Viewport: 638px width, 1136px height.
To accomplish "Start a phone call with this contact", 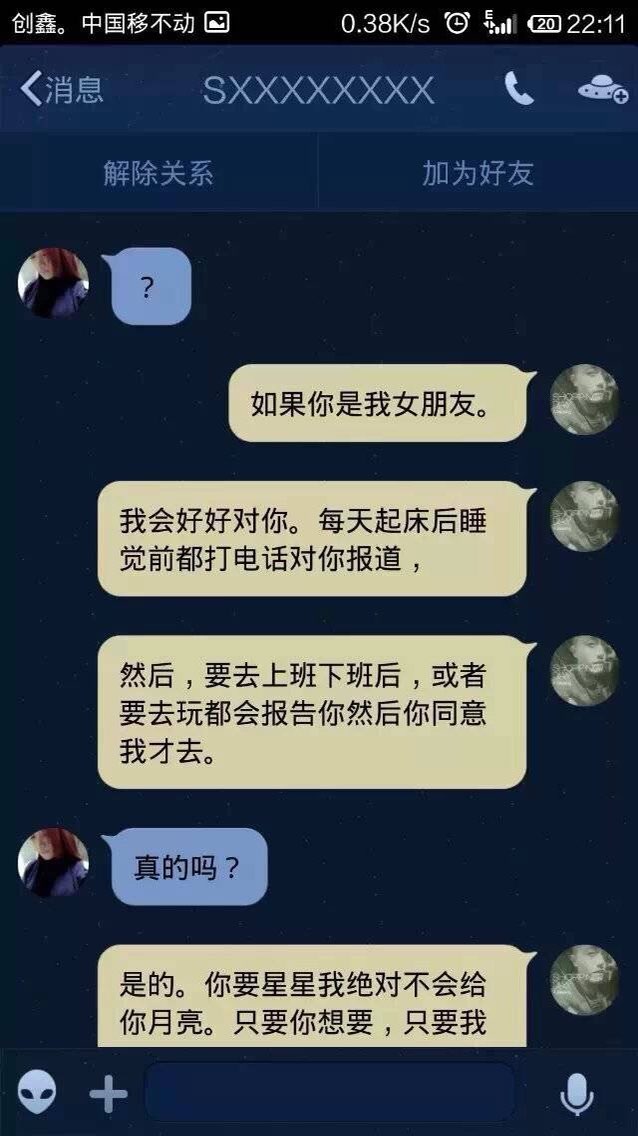I will (x=519, y=89).
